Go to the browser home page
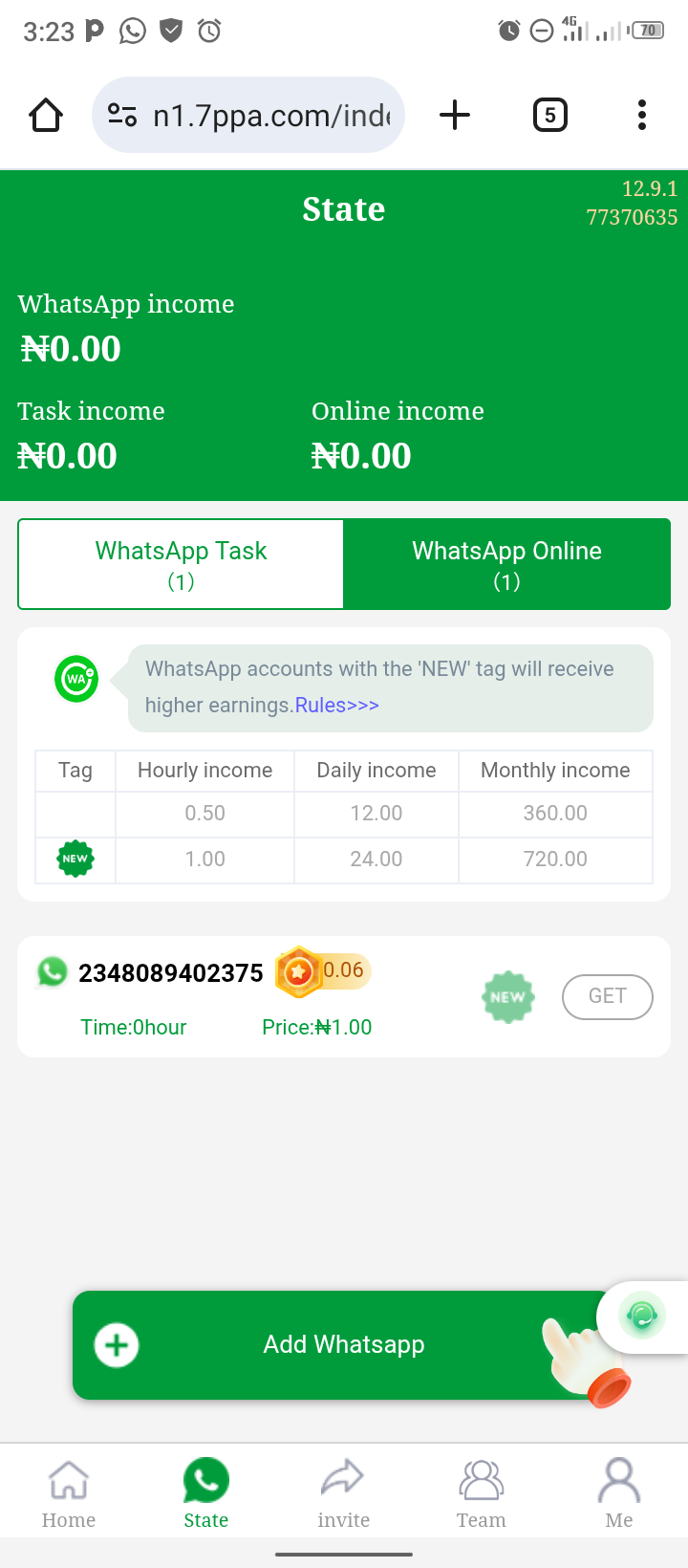The height and width of the screenshot is (1568, 688). [x=46, y=116]
